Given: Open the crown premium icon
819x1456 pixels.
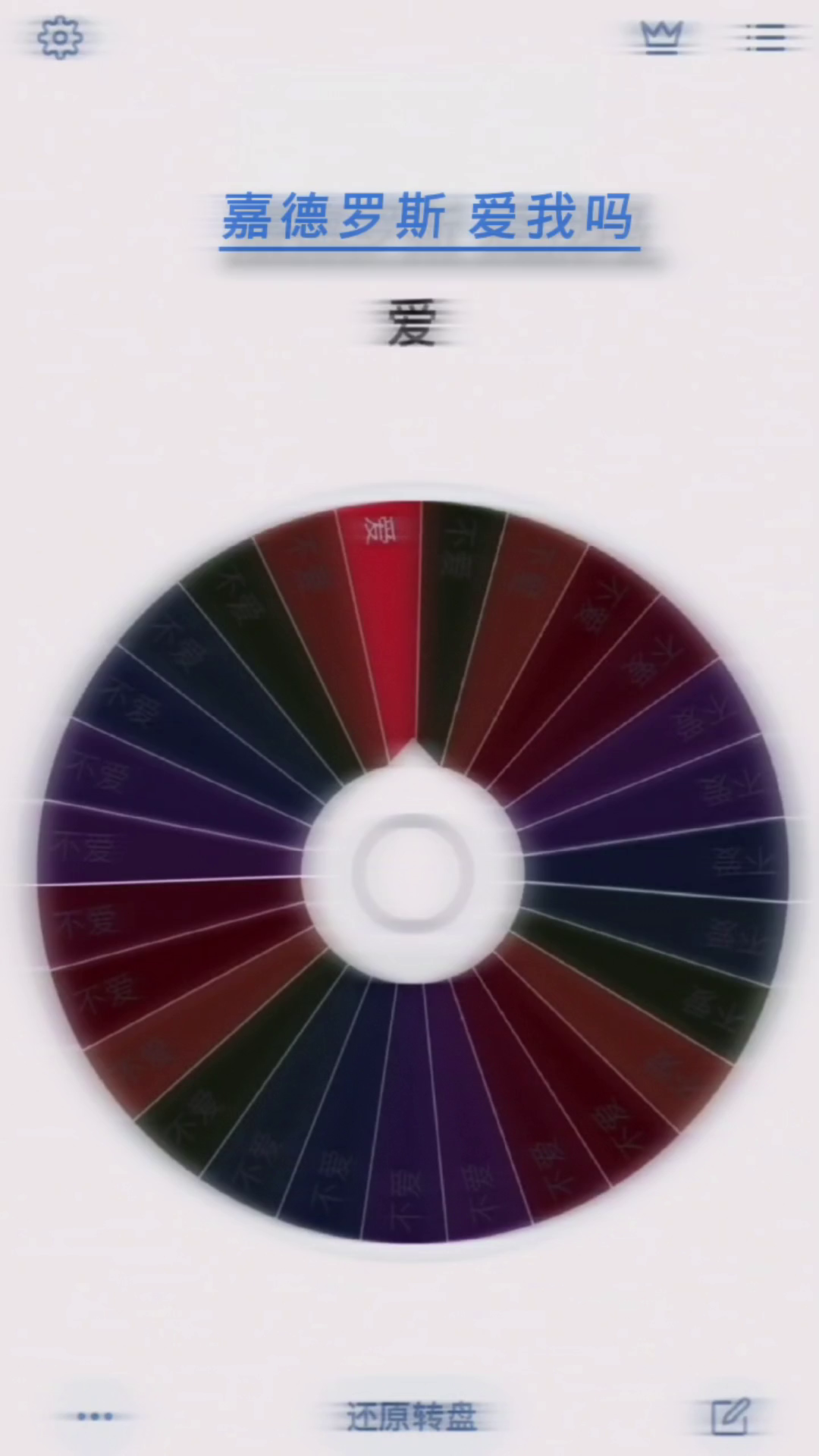Looking at the screenshot, I should [x=661, y=37].
